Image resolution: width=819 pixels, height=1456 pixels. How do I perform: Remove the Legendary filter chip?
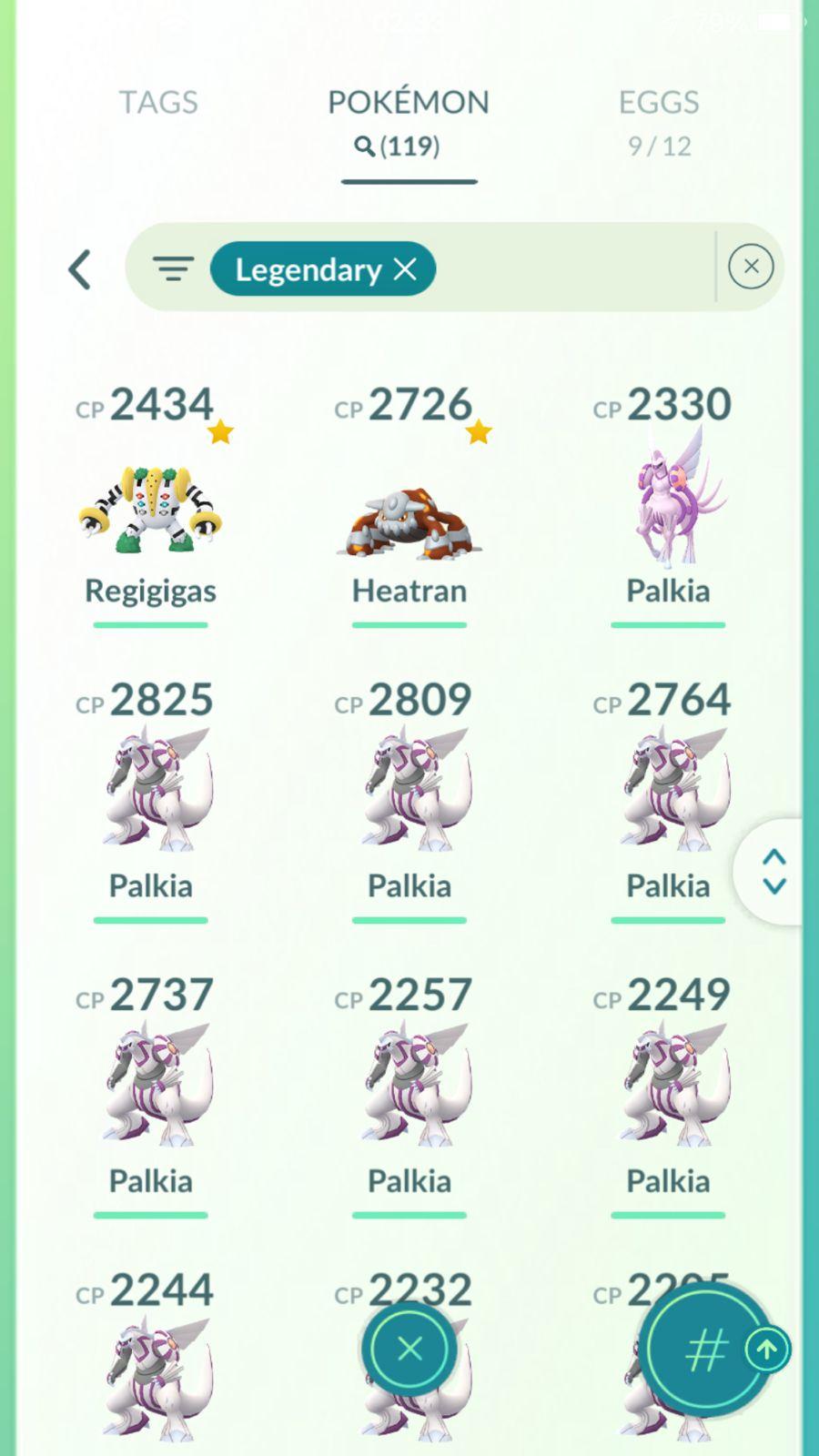pos(406,269)
